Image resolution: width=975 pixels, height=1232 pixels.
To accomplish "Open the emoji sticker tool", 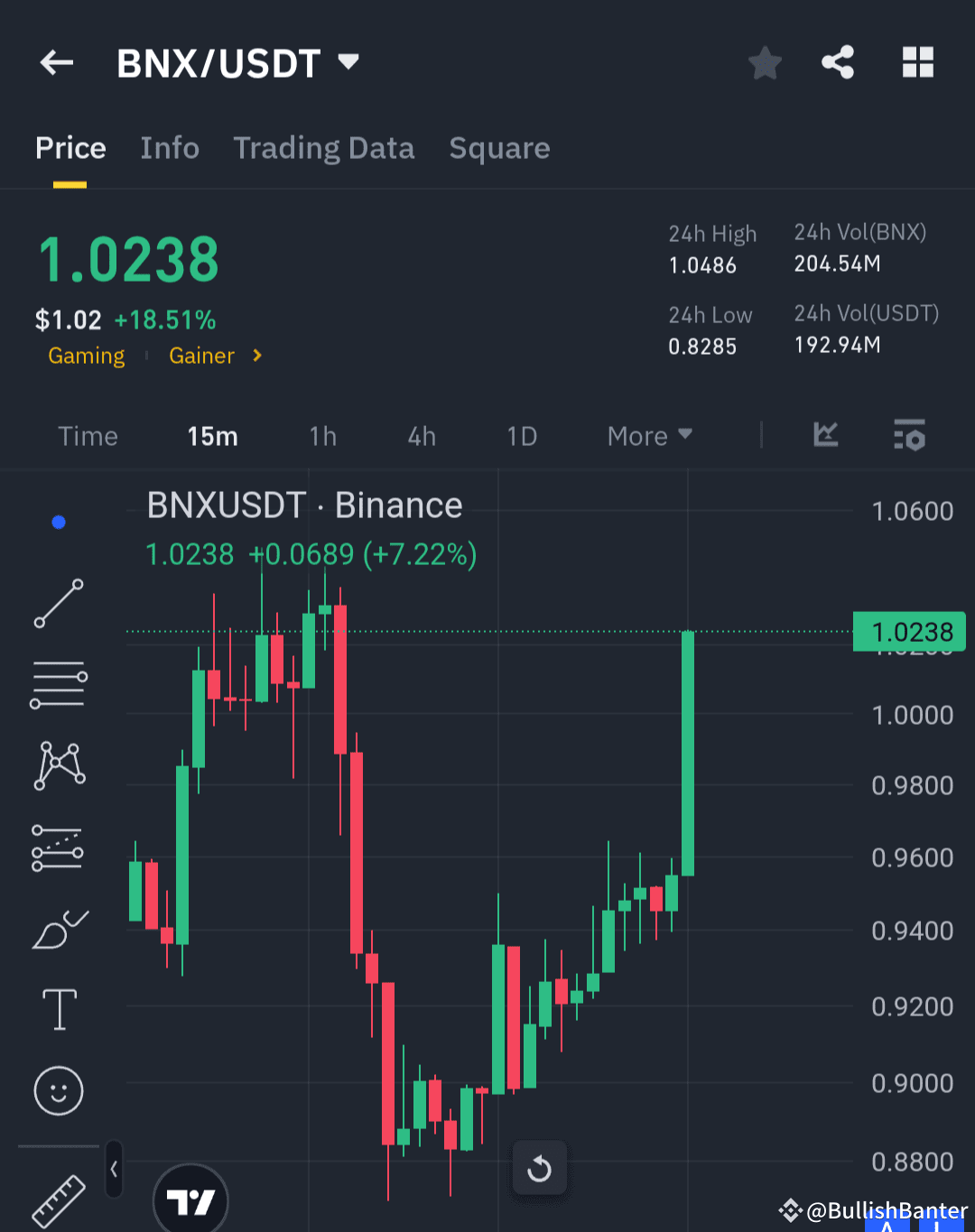I will point(58,1090).
